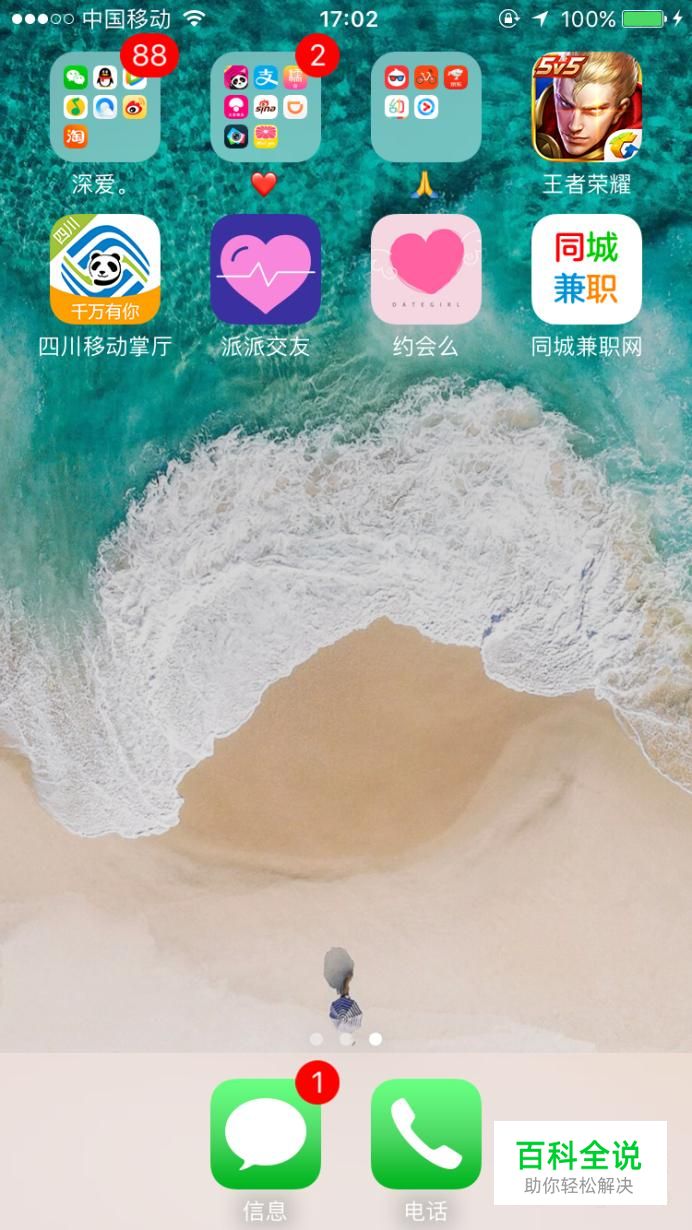The image size is (692, 1230).
Task: Open 信息 messages in the dock
Action: click(x=265, y=1134)
